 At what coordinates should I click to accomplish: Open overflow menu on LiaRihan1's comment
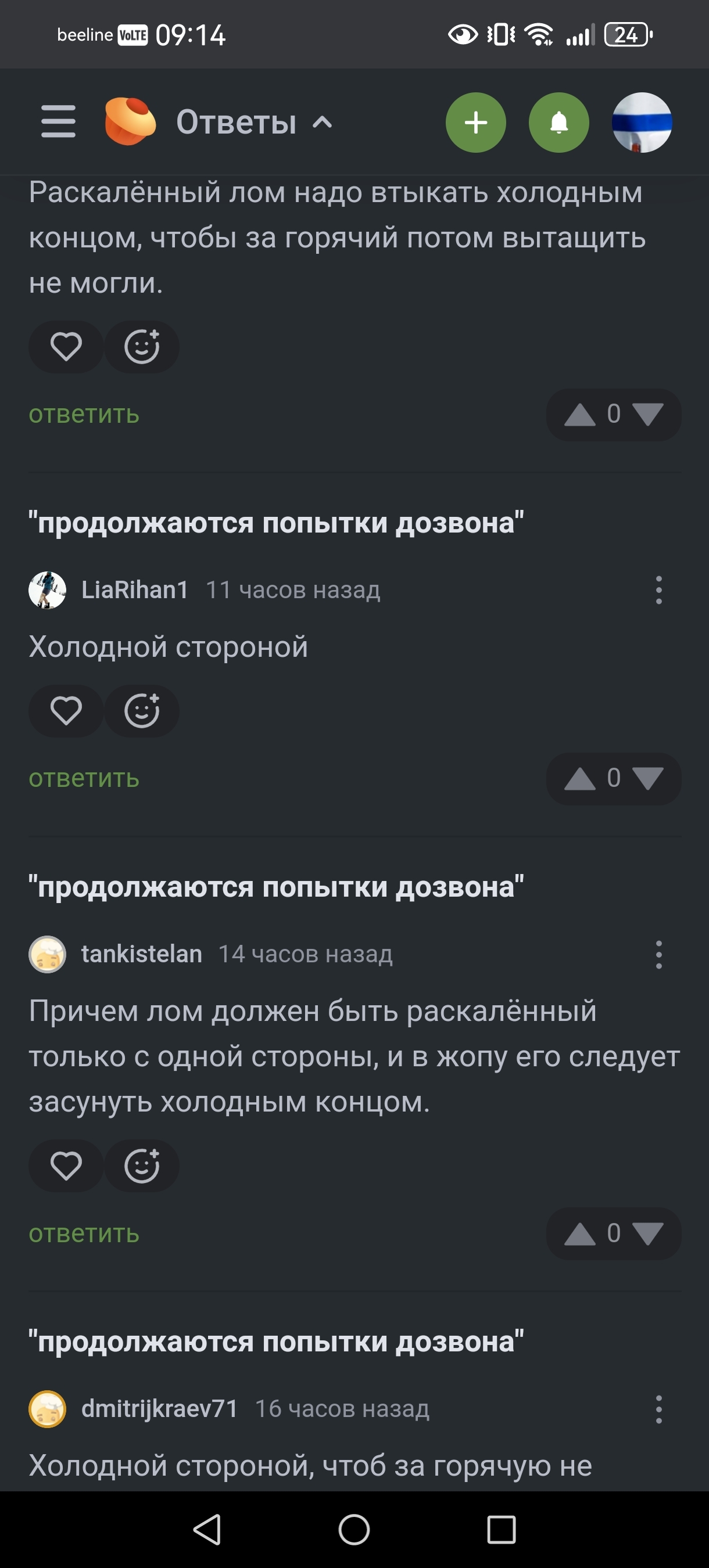(658, 590)
